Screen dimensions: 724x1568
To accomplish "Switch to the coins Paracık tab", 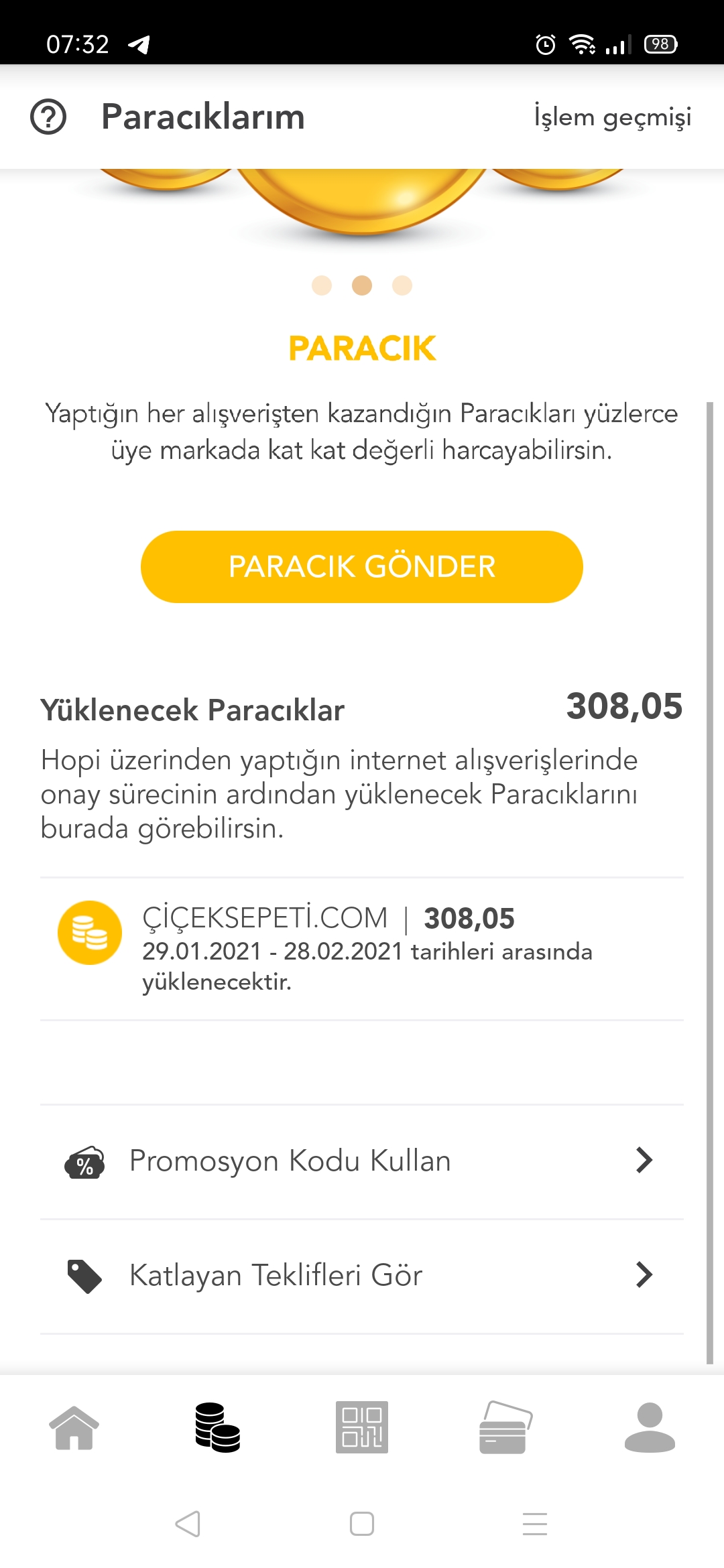I will (217, 1427).
